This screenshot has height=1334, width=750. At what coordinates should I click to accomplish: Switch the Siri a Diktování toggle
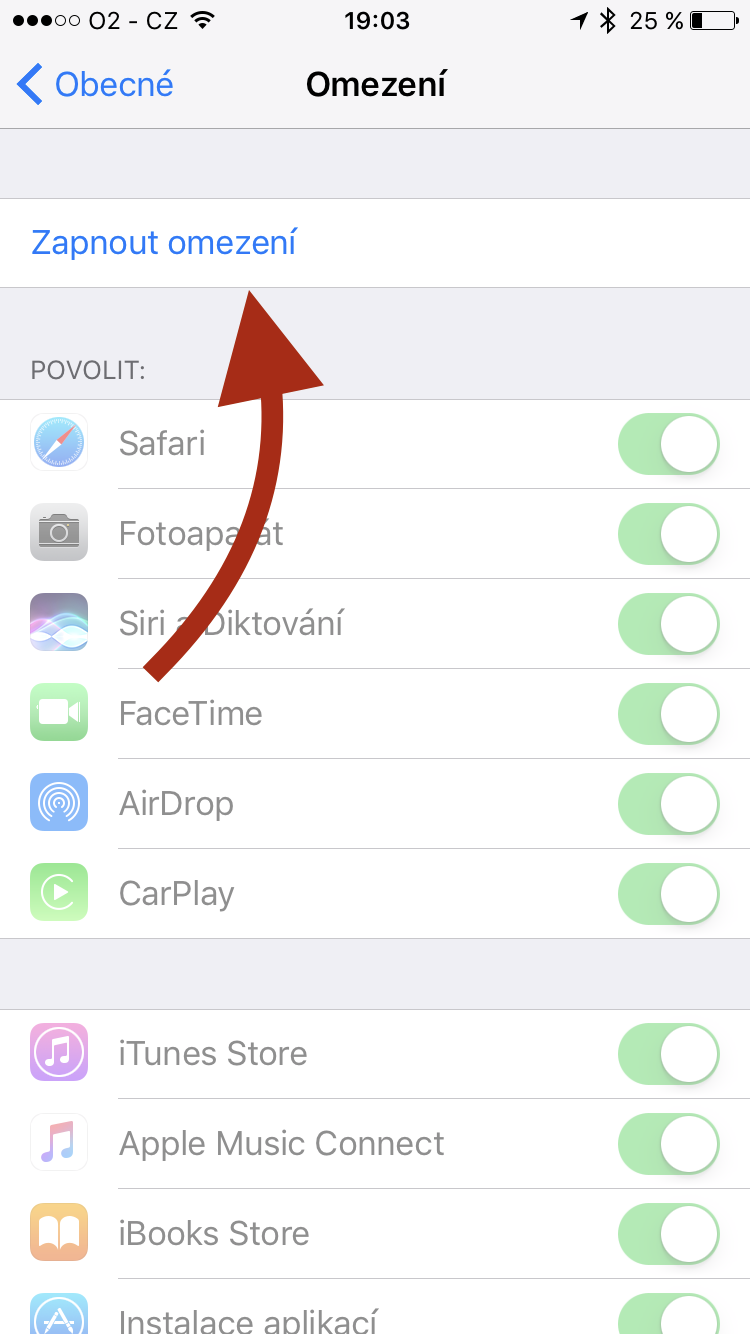point(668,624)
